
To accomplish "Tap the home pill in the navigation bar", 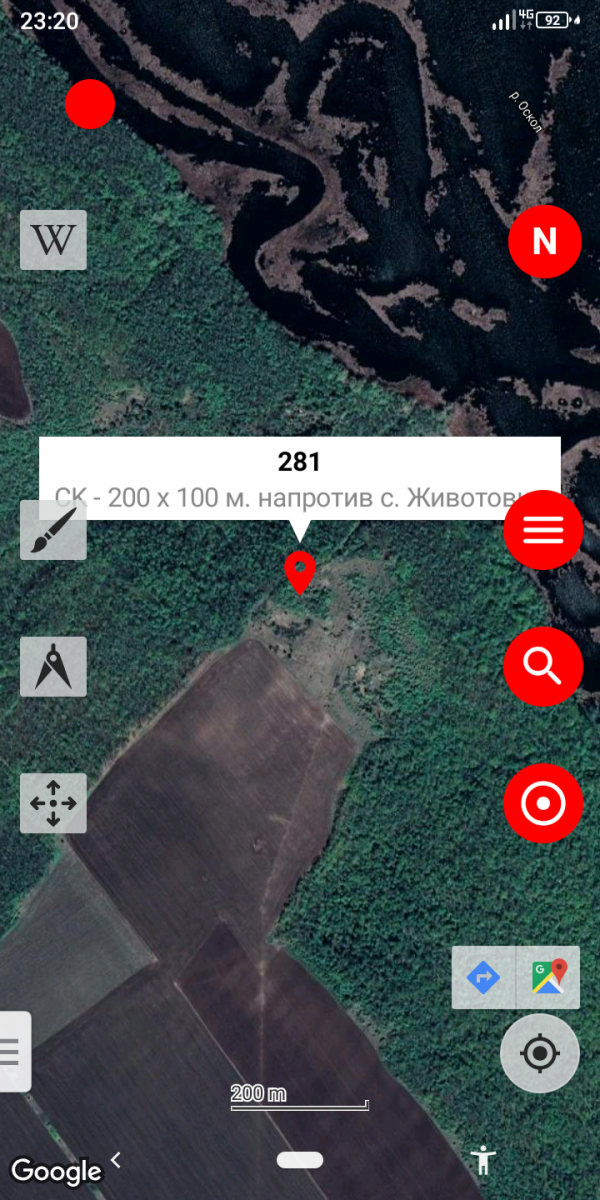I will pyautogui.click(x=300, y=1160).
